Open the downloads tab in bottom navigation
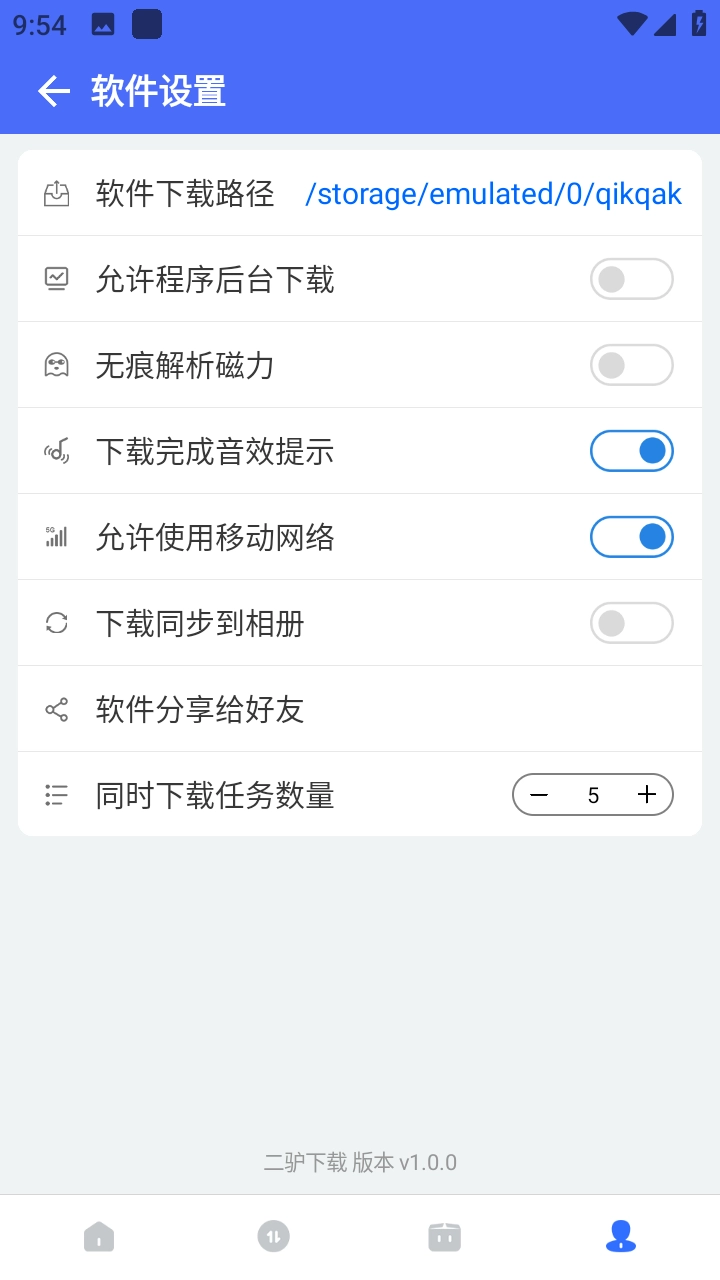The image size is (720, 1280). (273, 1236)
